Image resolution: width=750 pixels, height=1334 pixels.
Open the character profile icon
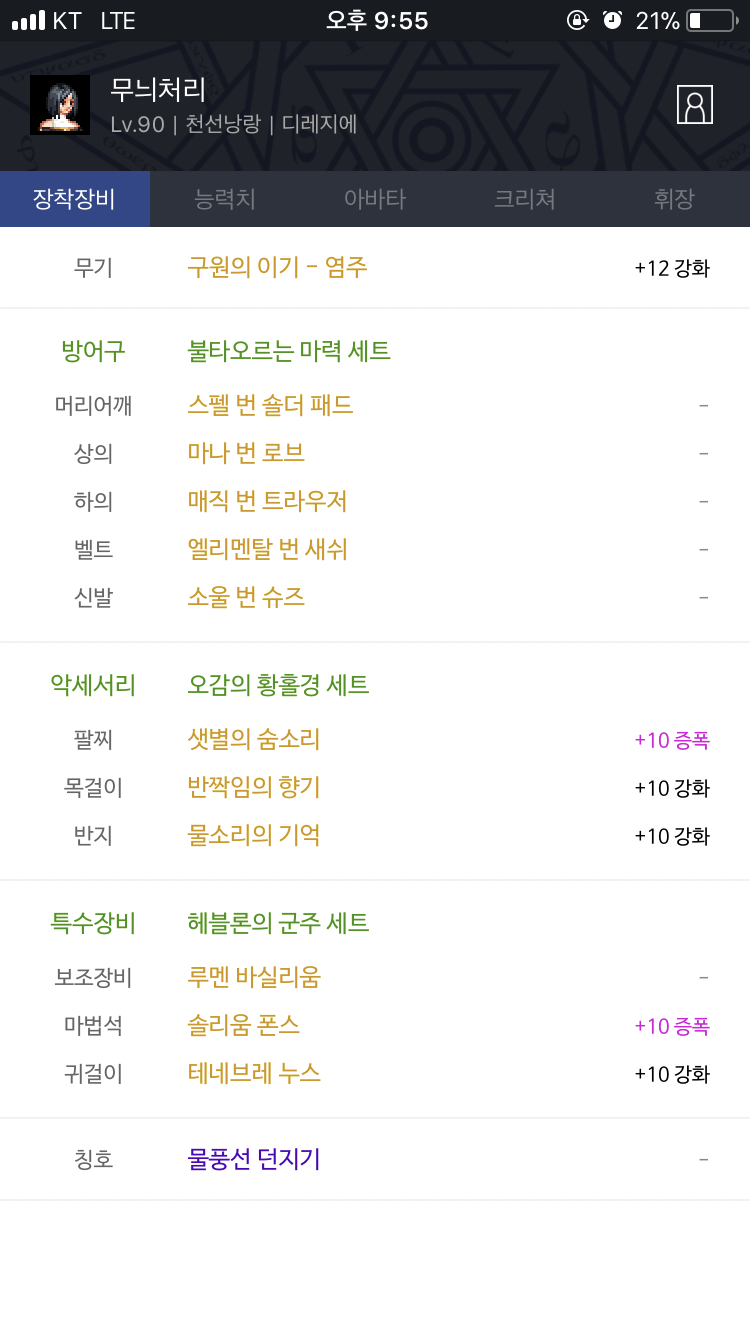tap(695, 104)
